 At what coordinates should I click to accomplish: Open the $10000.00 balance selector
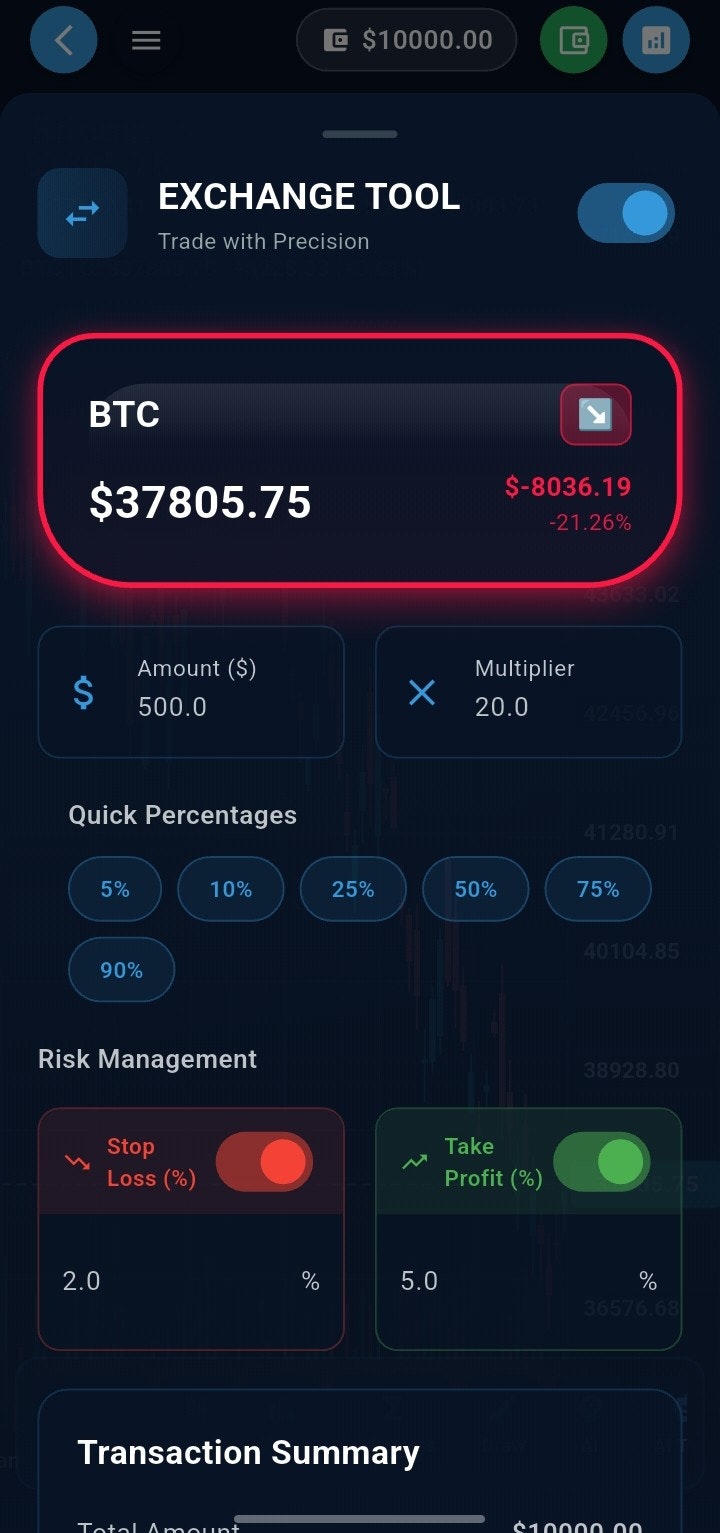tap(406, 40)
